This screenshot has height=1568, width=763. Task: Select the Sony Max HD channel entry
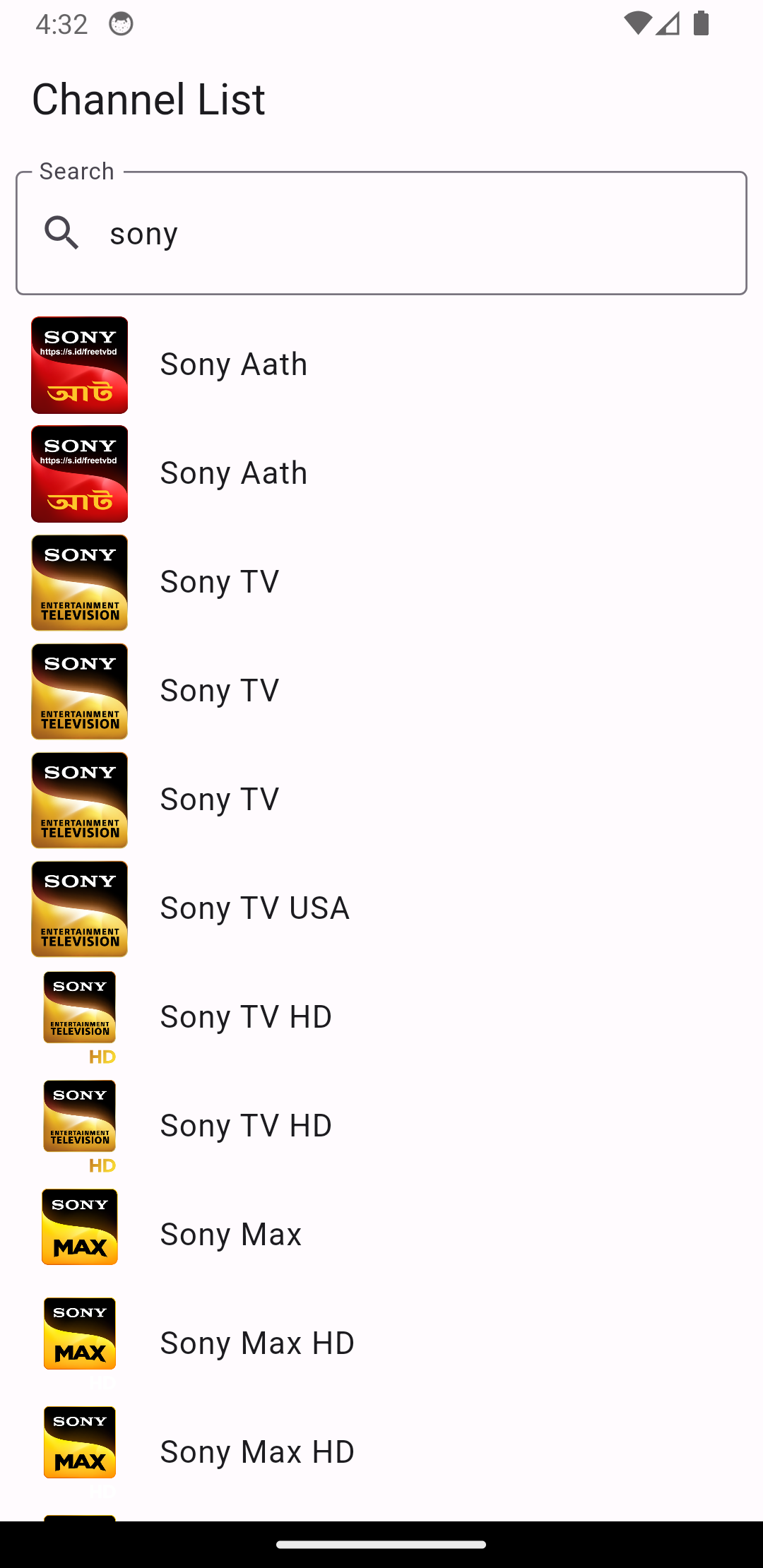click(256, 1342)
